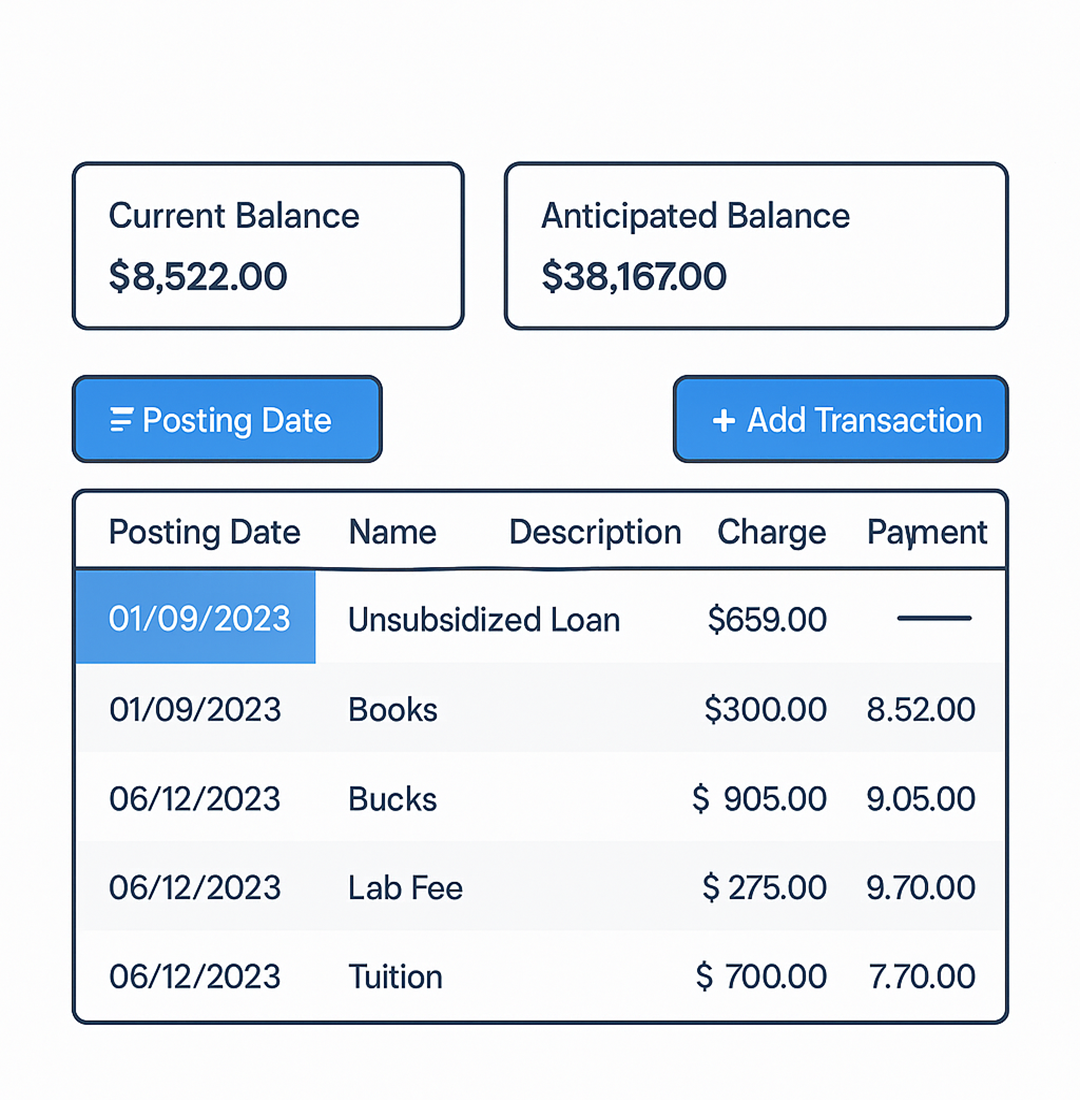Image resolution: width=1080 pixels, height=1100 pixels.
Task: Tap Add Transaction
Action: coord(841,420)
